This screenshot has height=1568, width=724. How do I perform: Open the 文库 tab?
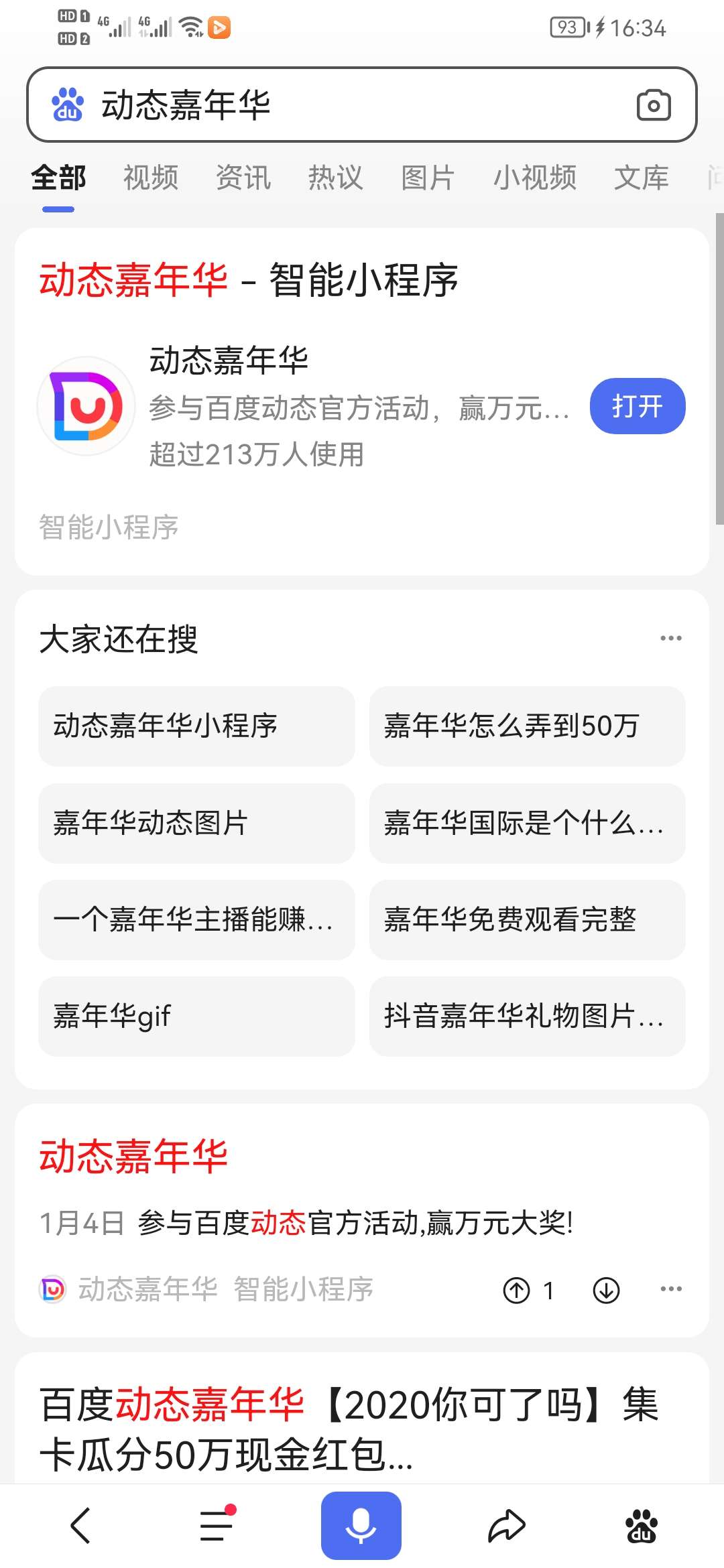click(x=642, y=178)
